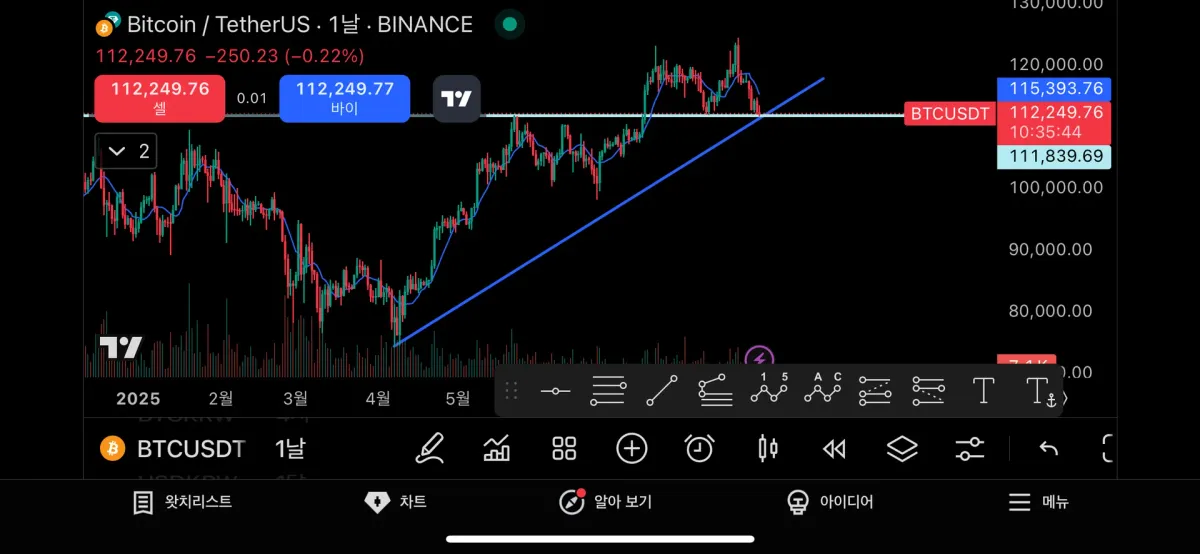Tap the red 셀 (sell) button
Viewport: 1200px width, 554px height.
point(160,99)
